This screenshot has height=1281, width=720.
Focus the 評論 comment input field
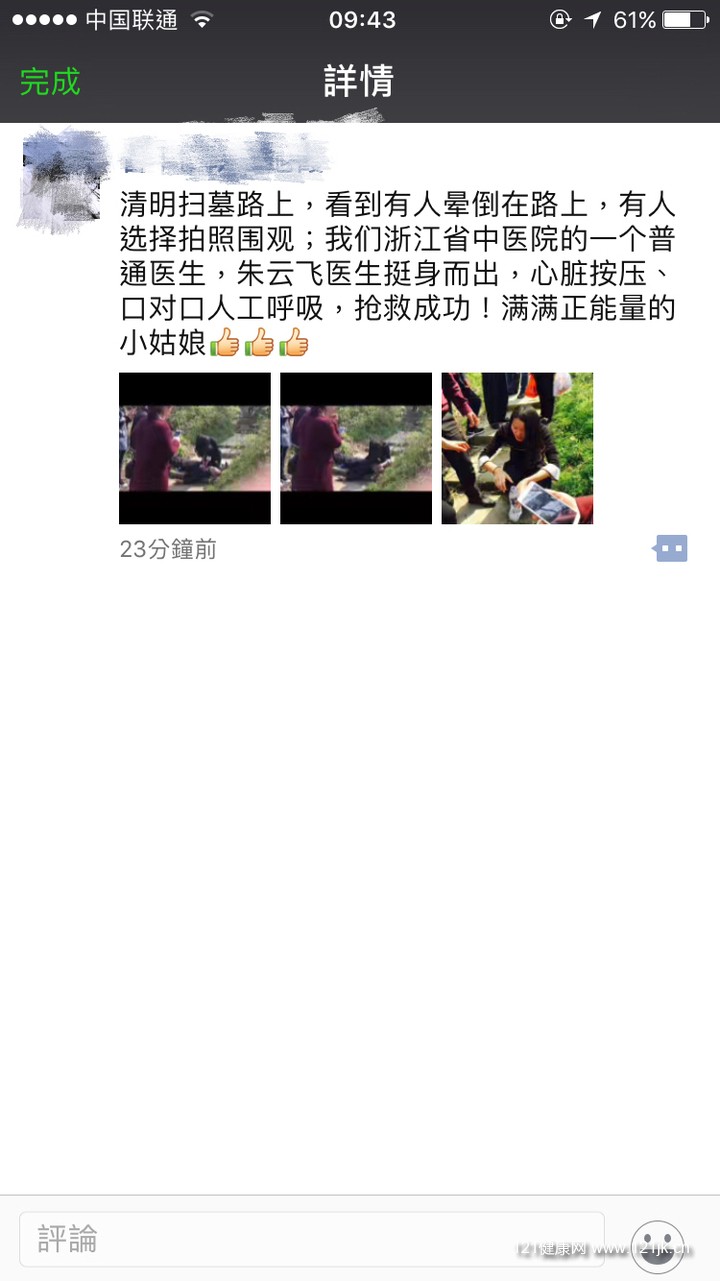point(311,1239)
